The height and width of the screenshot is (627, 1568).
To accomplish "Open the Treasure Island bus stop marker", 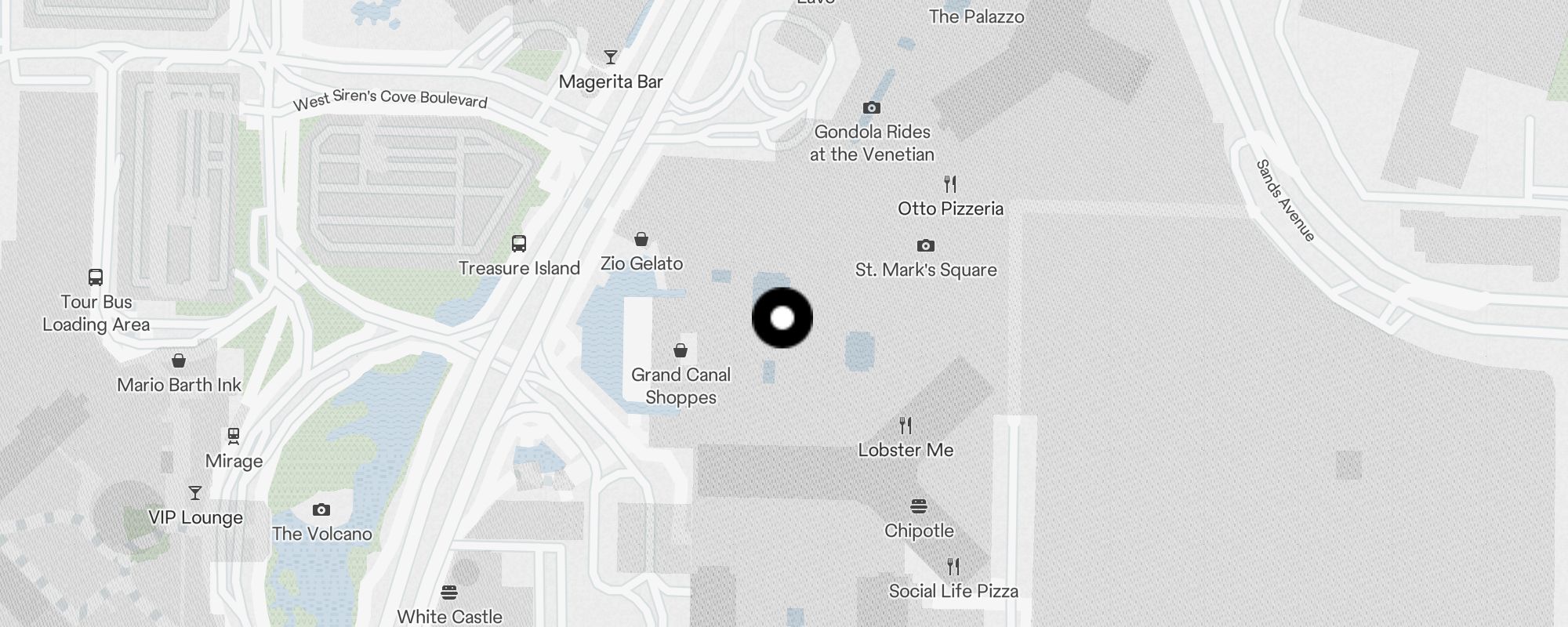I will [x=519, y=244].
